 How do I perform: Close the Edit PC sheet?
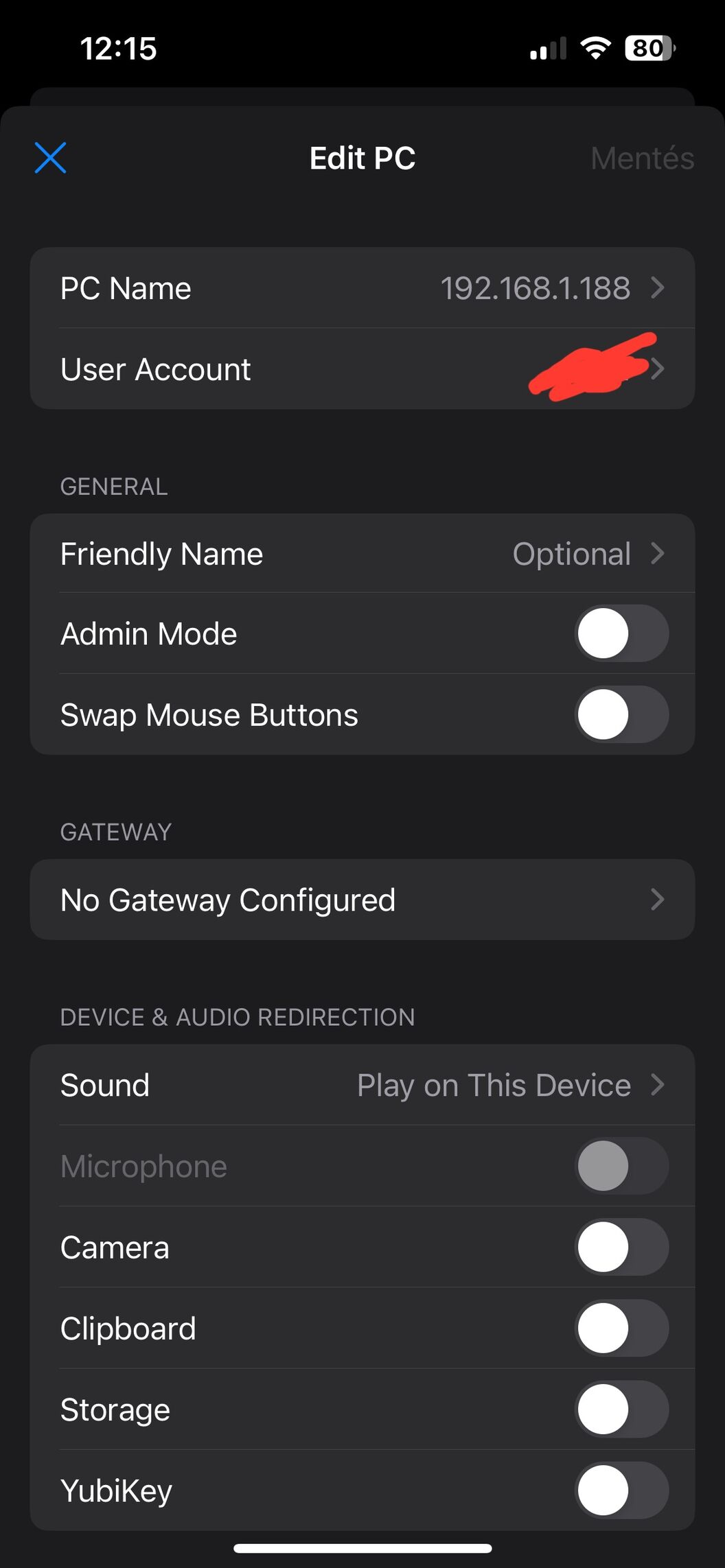coord(51,158)
